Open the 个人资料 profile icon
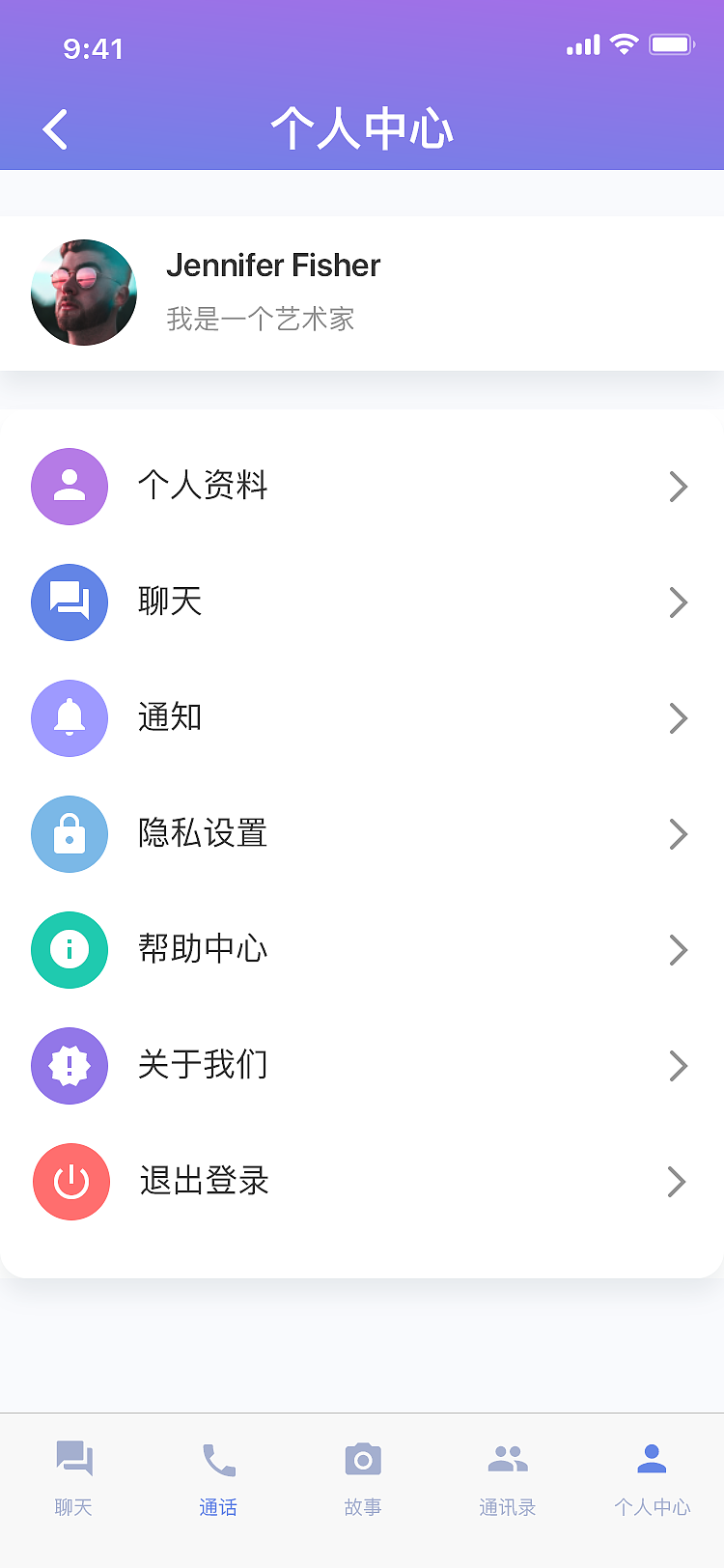Viewport: 724px width, 1568px height. (x=70, y=487)
